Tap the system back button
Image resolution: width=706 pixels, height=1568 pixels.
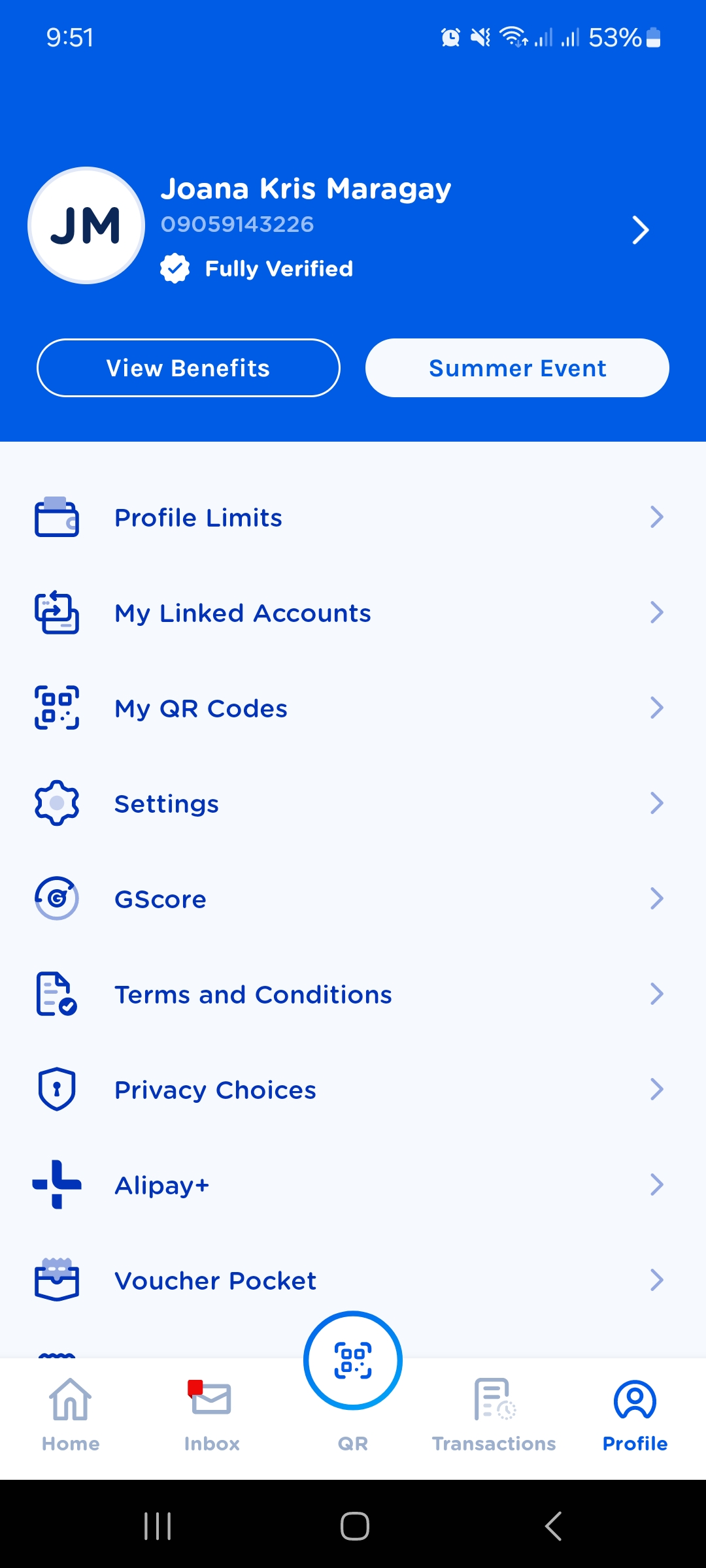coord(553,1526)
